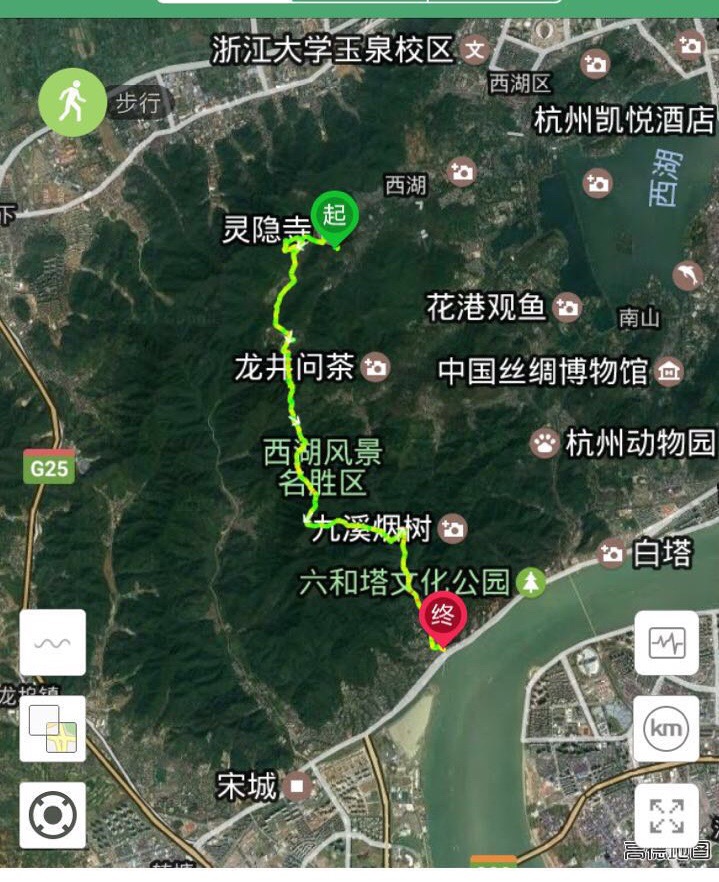
Task: Expand the map to full screen
Action: [666, 815]
